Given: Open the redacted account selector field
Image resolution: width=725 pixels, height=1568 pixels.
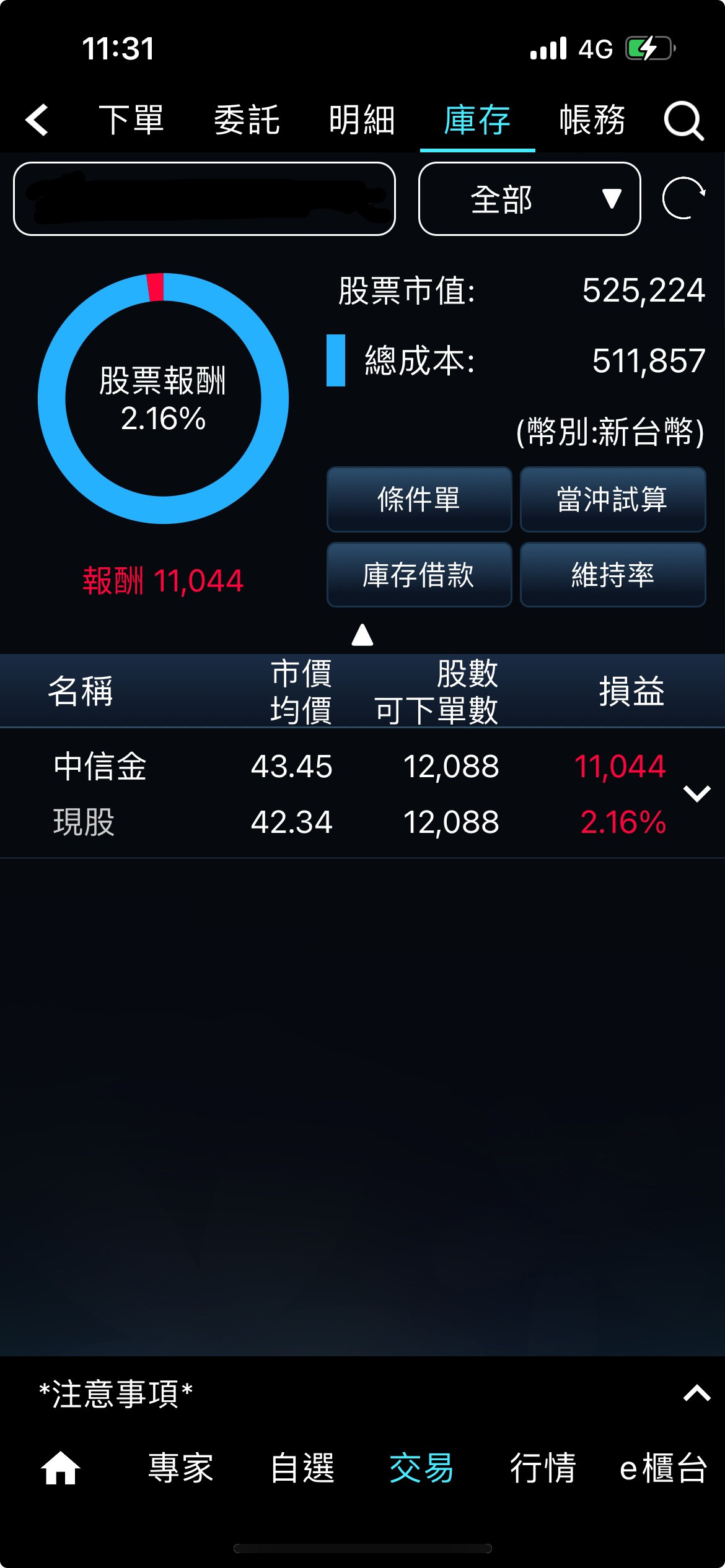Looking at the screenshot, I should 204,199.
